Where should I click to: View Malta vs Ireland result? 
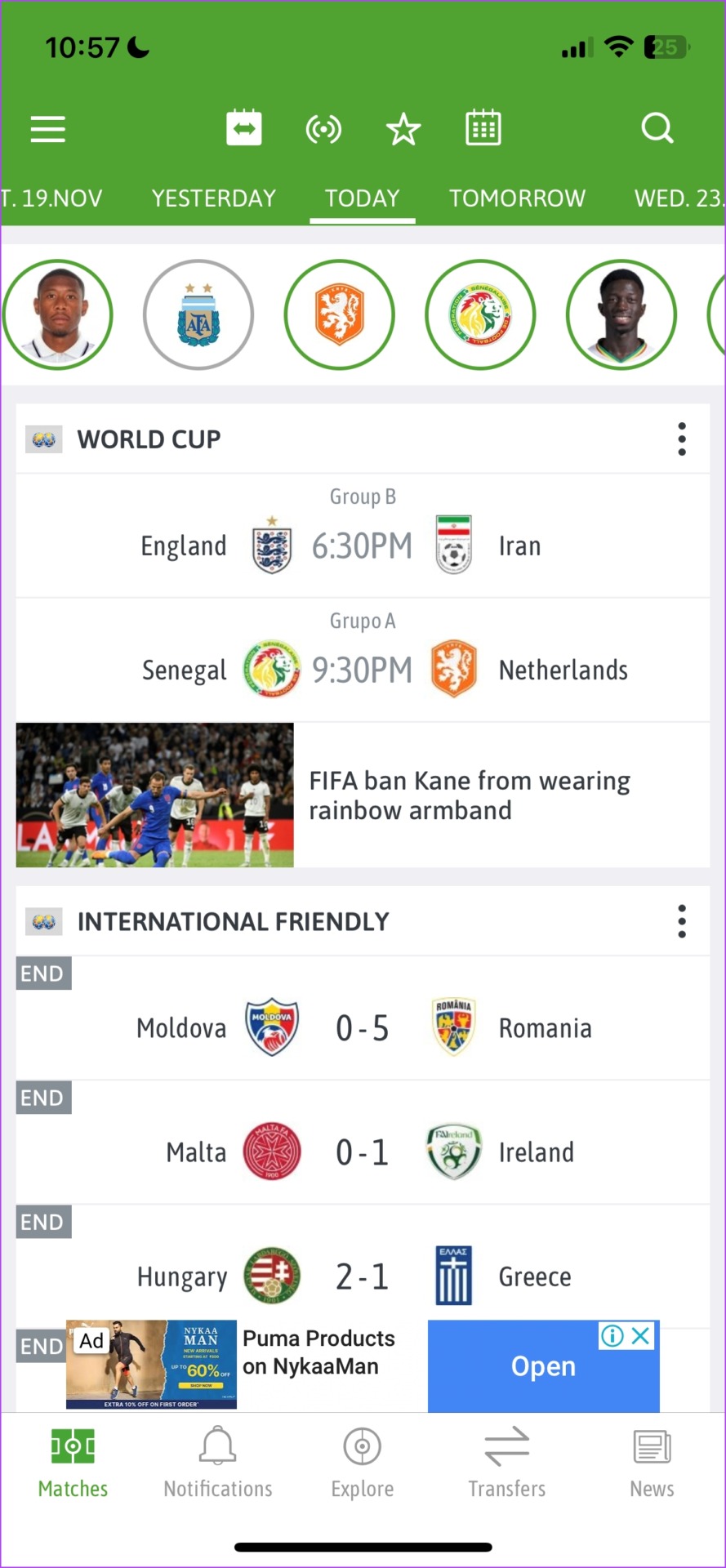tap(363, 1143)
